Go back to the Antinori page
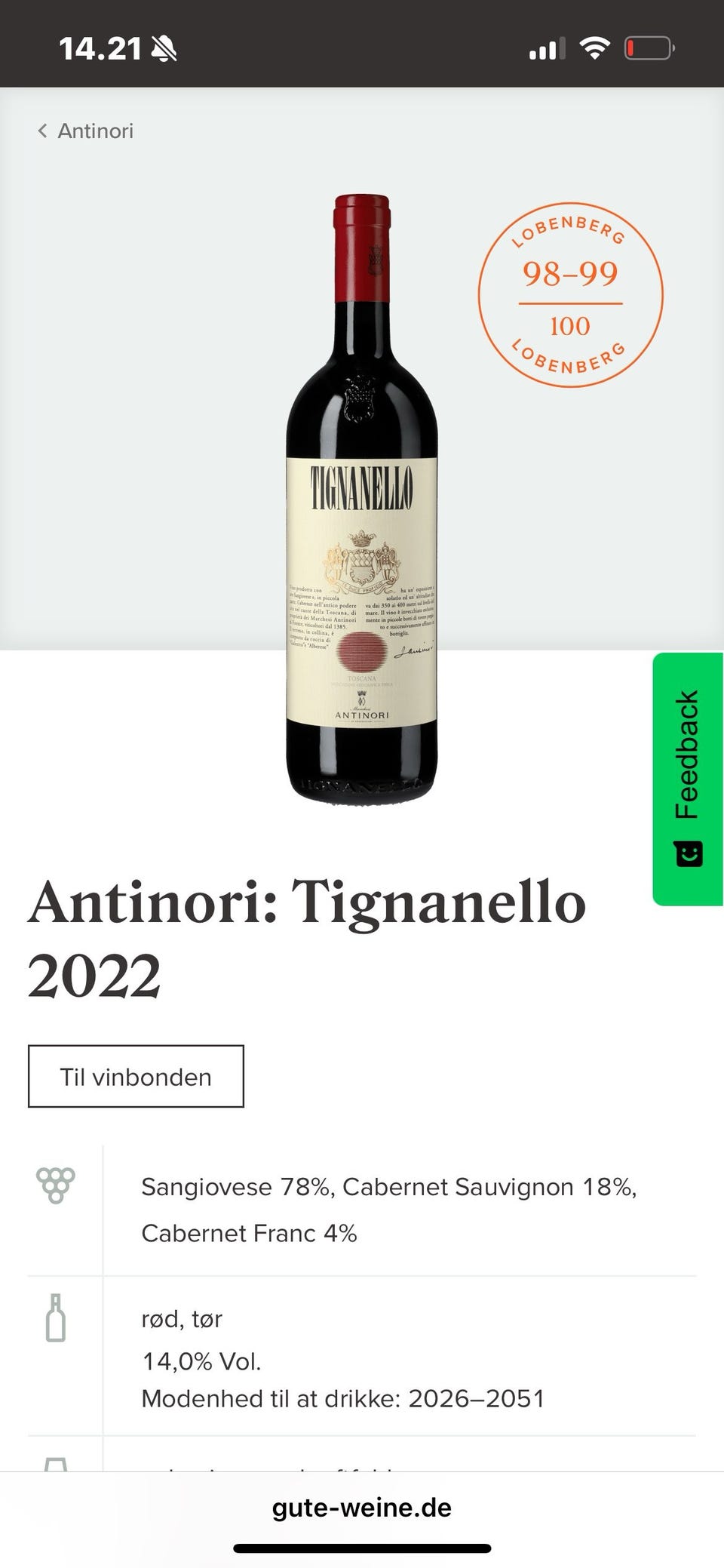Viewport: 724px width, 1568px height. [x=86, y=131]
